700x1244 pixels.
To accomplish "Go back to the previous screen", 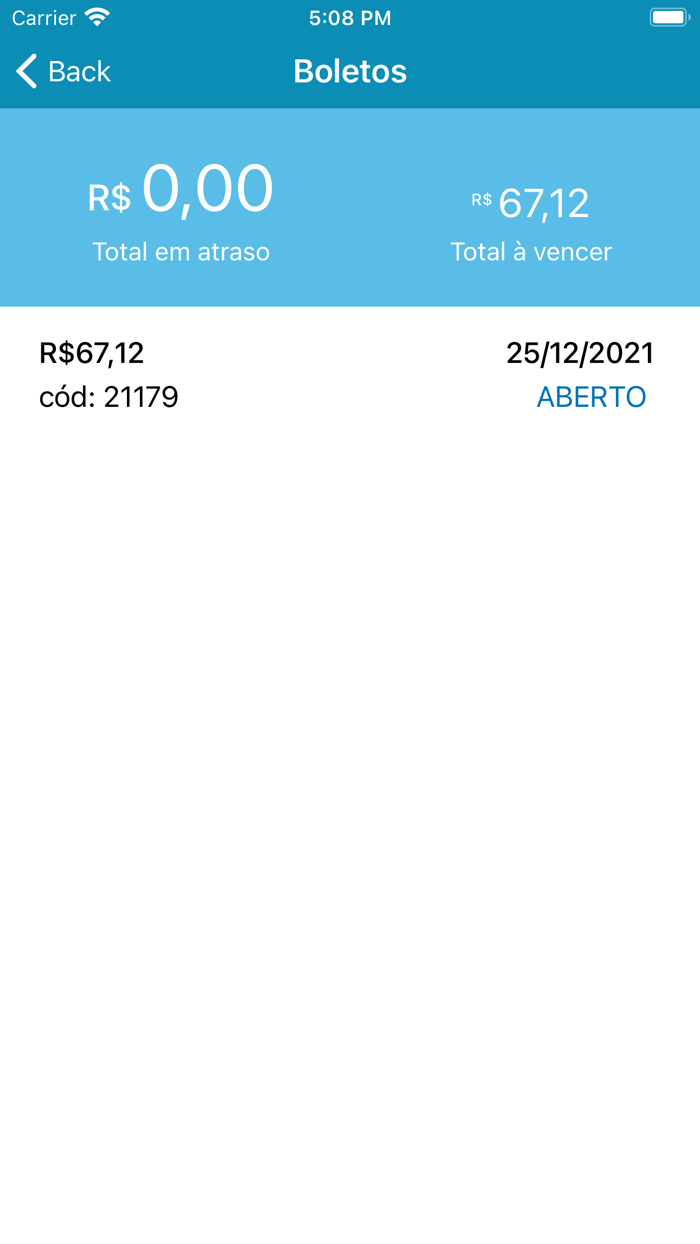I will click(x=62, y=72).
